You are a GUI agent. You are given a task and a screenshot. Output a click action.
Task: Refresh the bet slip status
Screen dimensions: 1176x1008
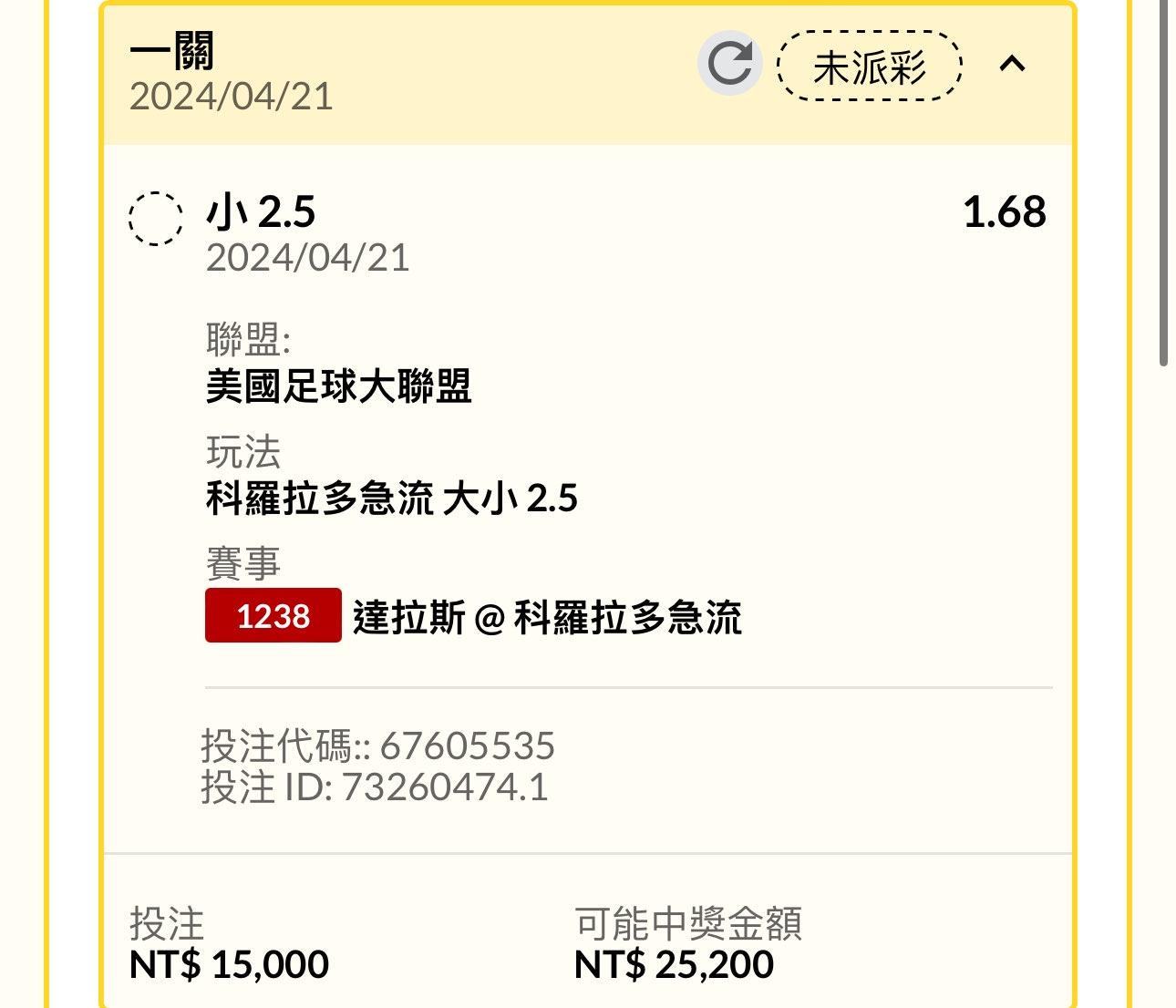click(729, 64)
